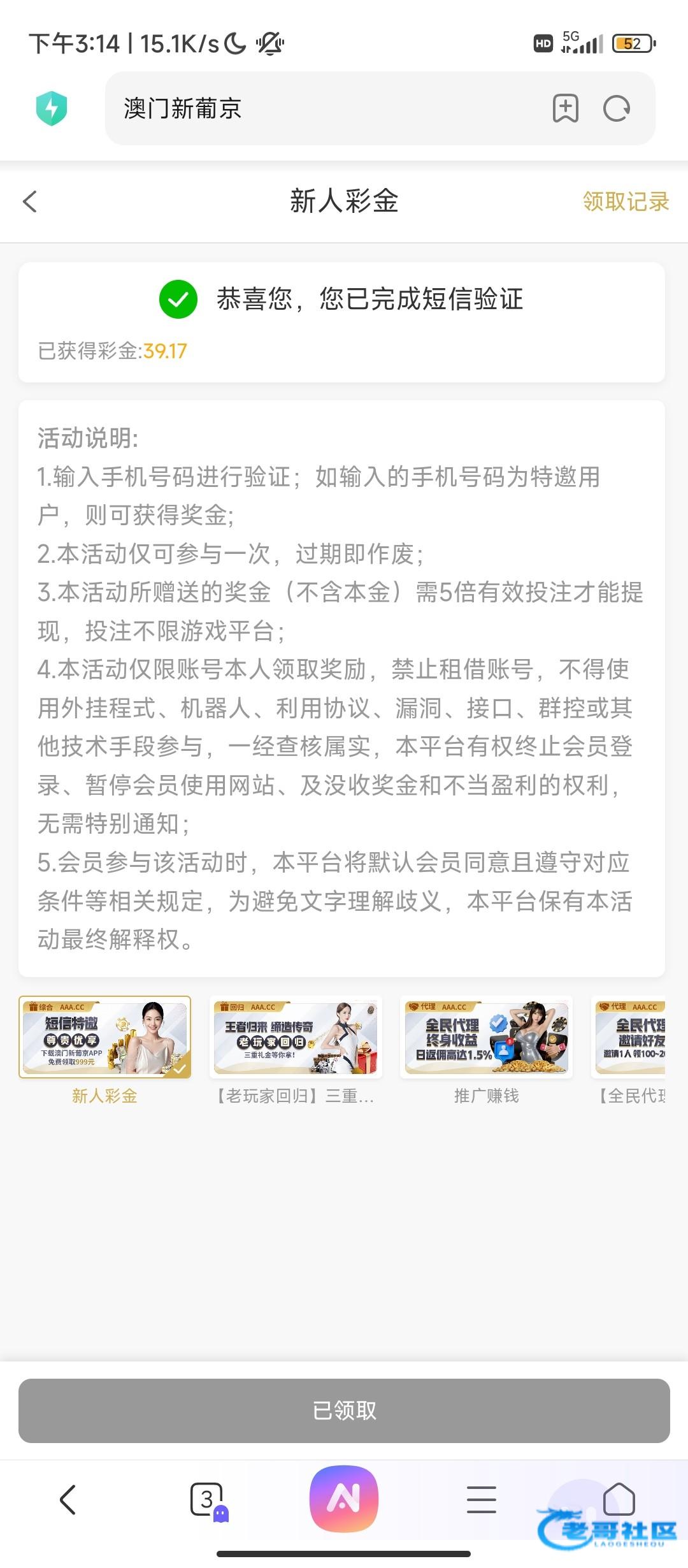Open the browser tab switcher showing 3
The image size is (688, 1568).
click(207, 1499)
